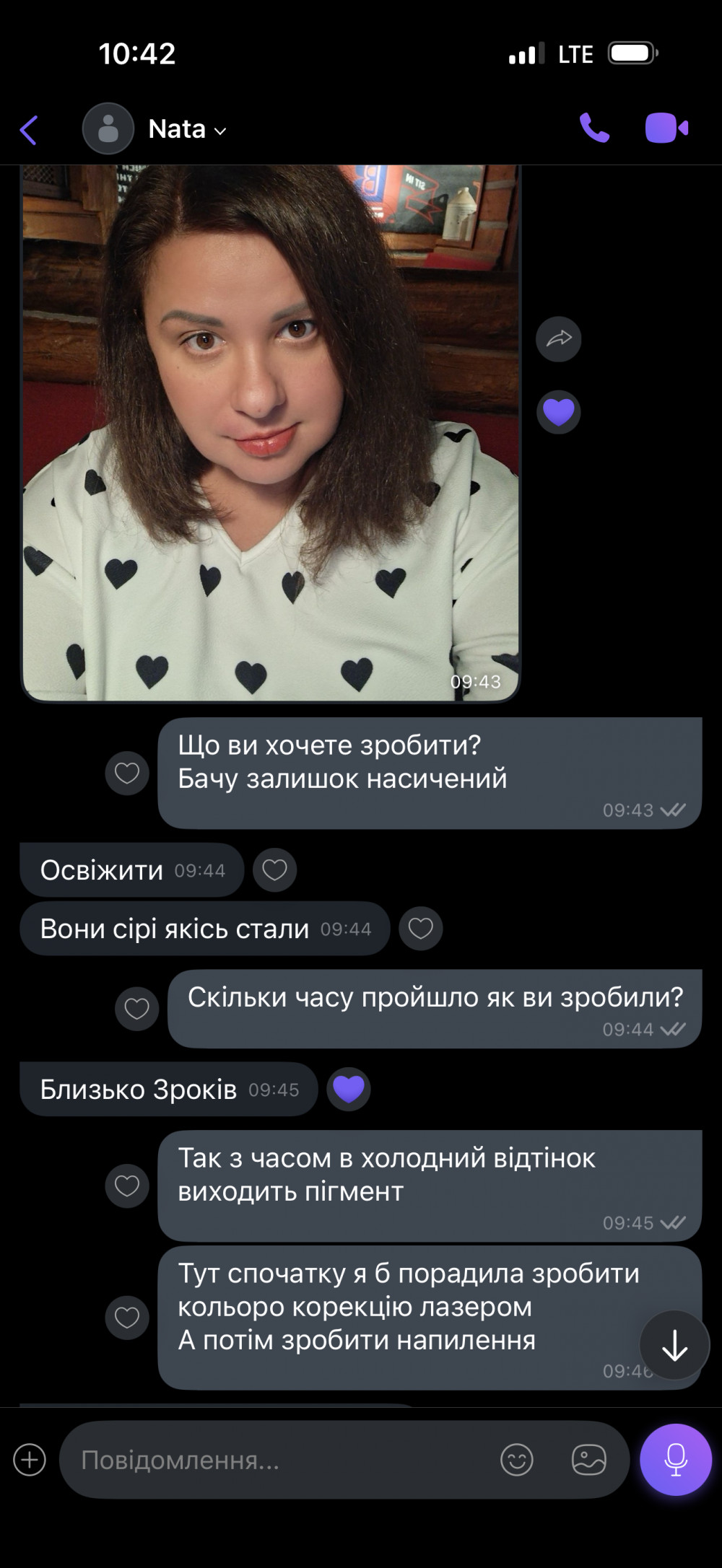This screenshot has height=1568, width=722.
Task: Jump to the newest messages with the down arrow
Action: (x=674, y=1345)
